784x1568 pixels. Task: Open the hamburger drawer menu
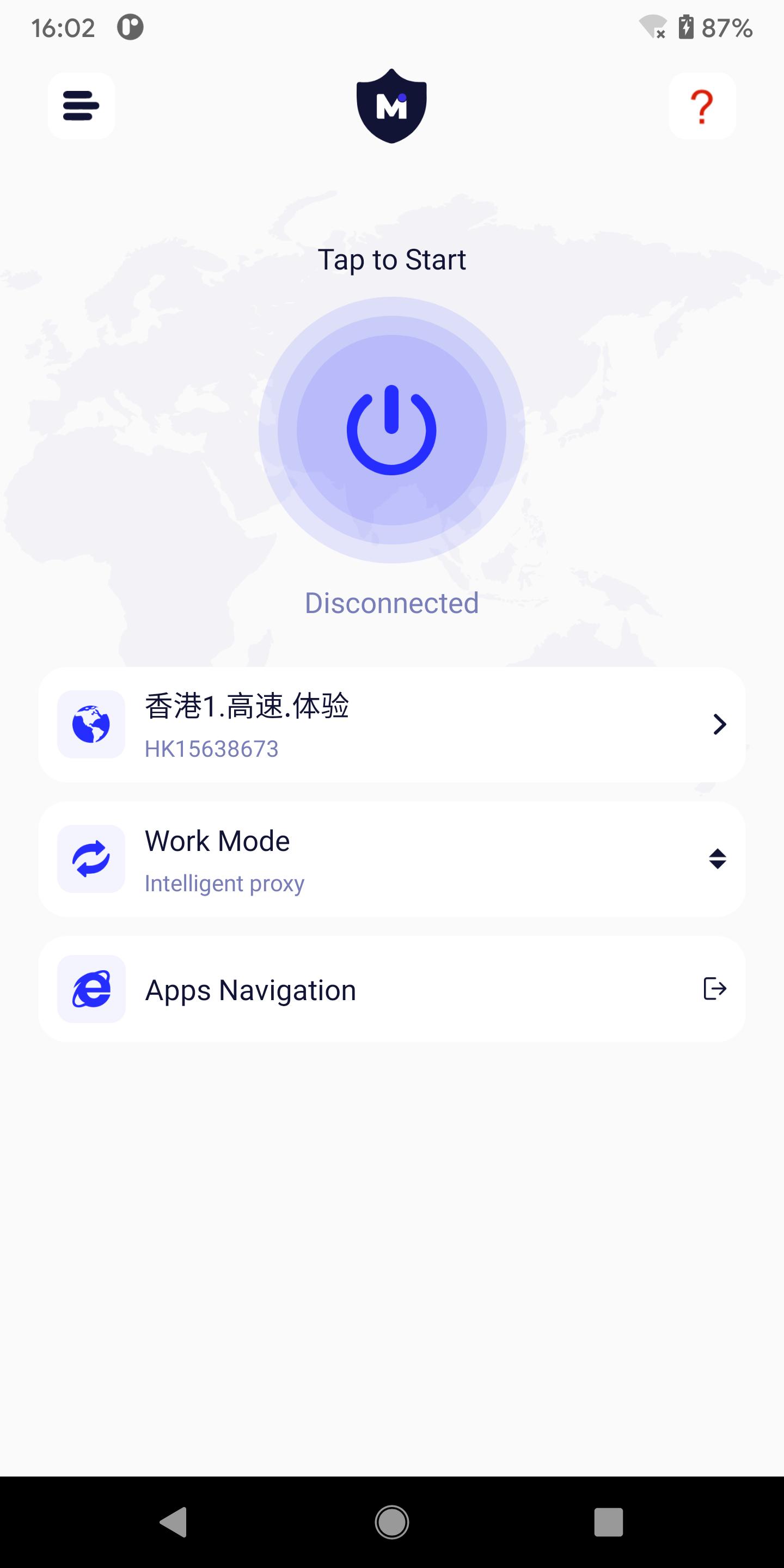point(81,106)
